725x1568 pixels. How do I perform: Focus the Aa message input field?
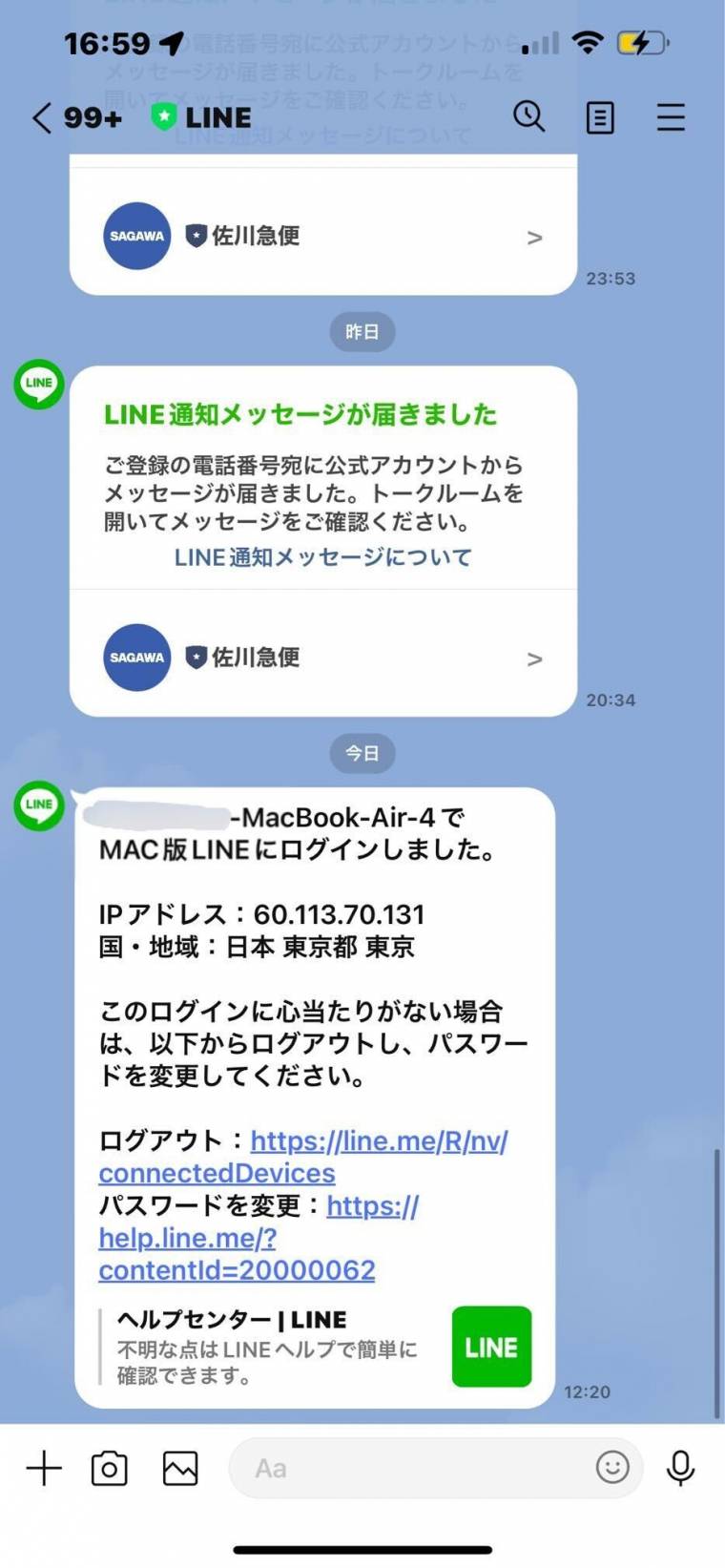[x=410, y=1468]
